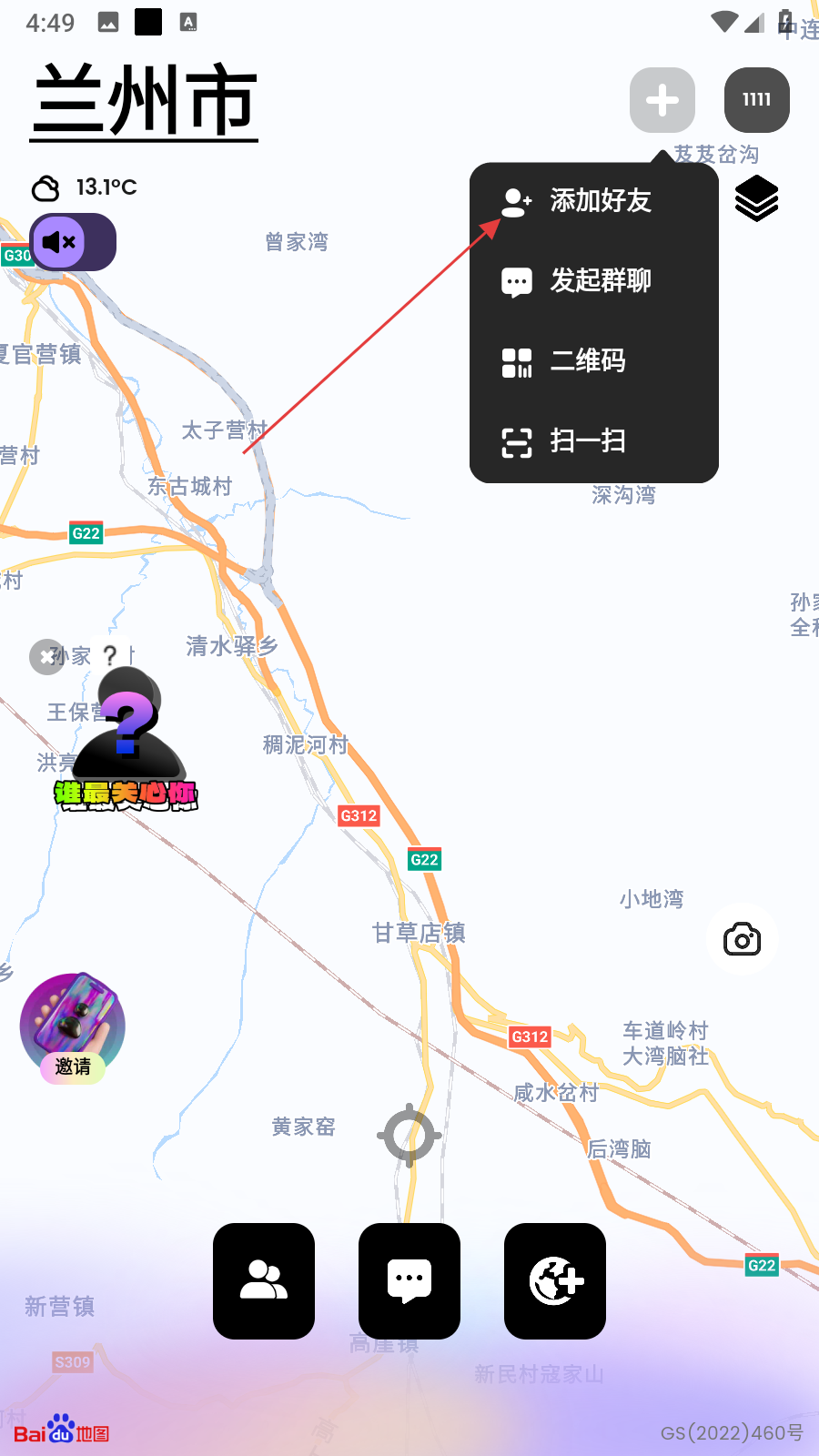Screen dimensions: 819x1456
Task: Tap the 邀请 invite bubble
Action: tap(73, 1028)
